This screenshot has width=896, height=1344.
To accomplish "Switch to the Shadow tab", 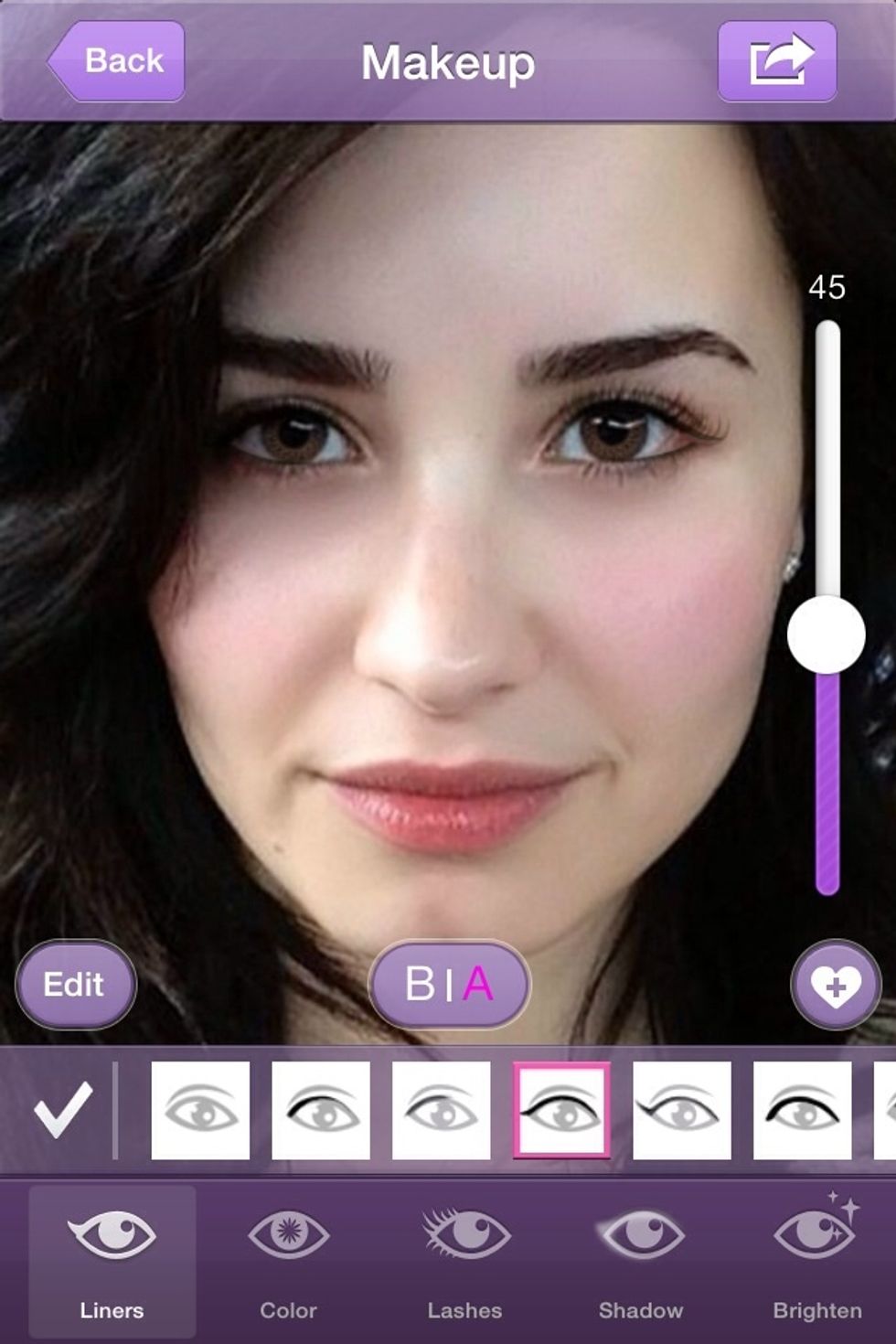I will pos(640,1262).
